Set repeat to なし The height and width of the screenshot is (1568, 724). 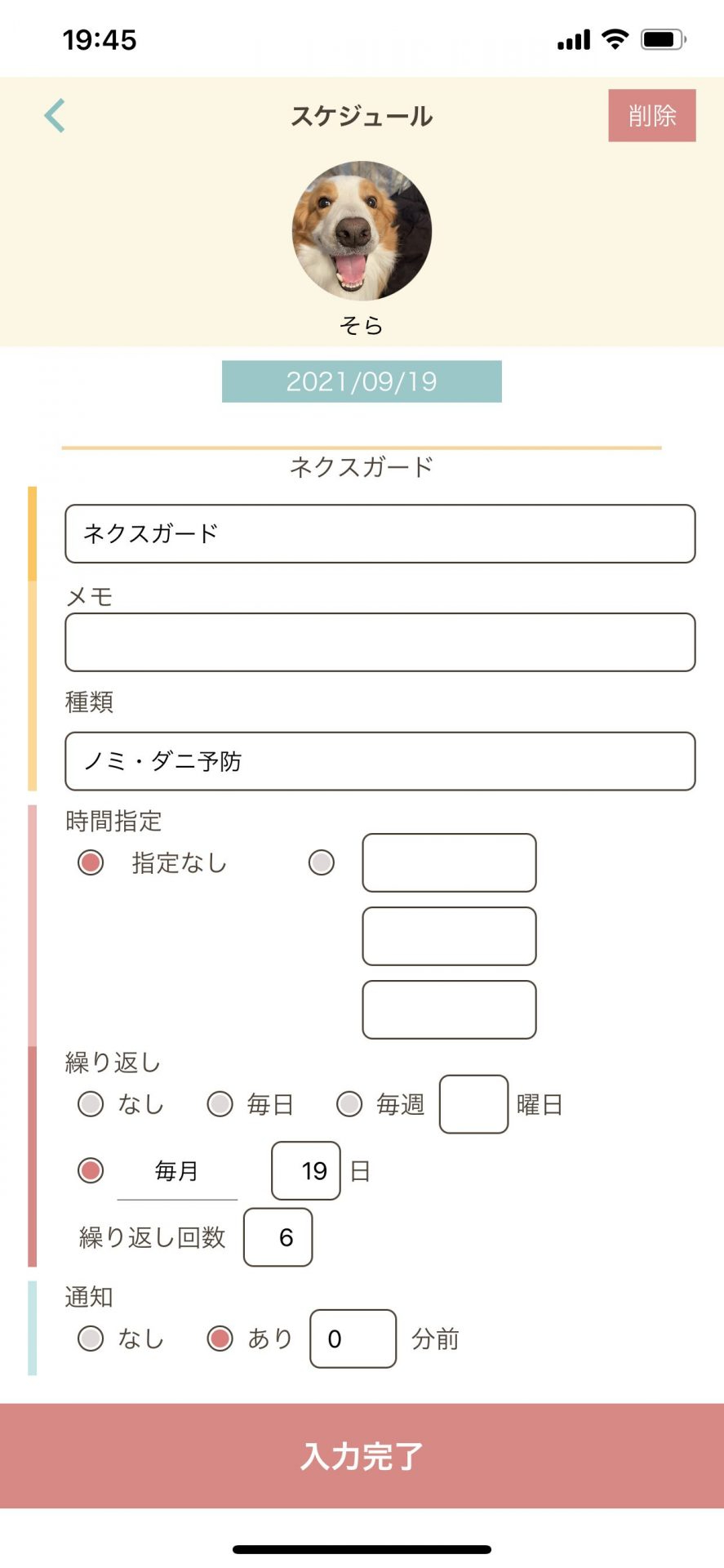[x=91, y=1104]
